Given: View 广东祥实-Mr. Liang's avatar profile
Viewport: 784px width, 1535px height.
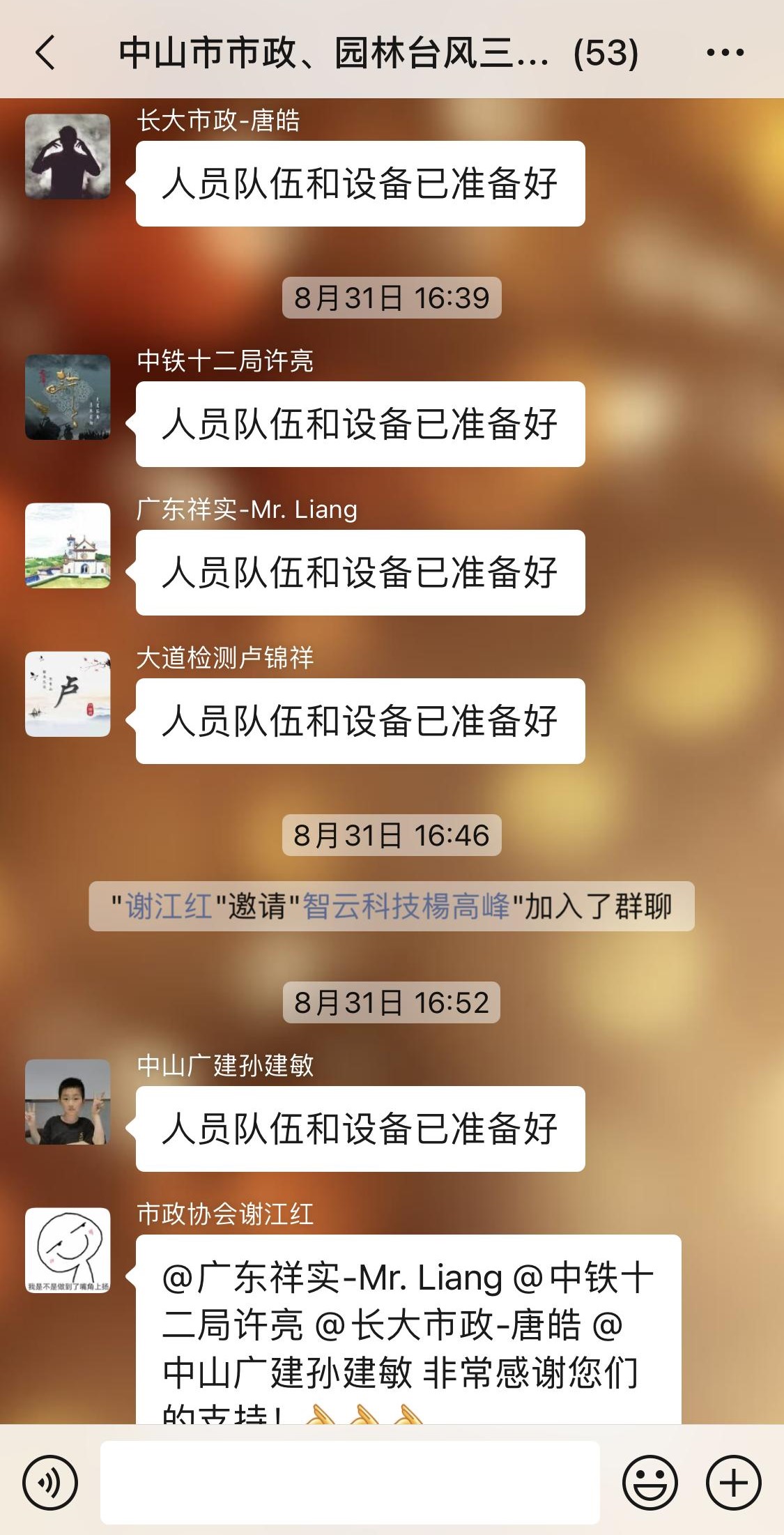Looking at the screenshot, I should pyautogui.click(x=68, y=546).
